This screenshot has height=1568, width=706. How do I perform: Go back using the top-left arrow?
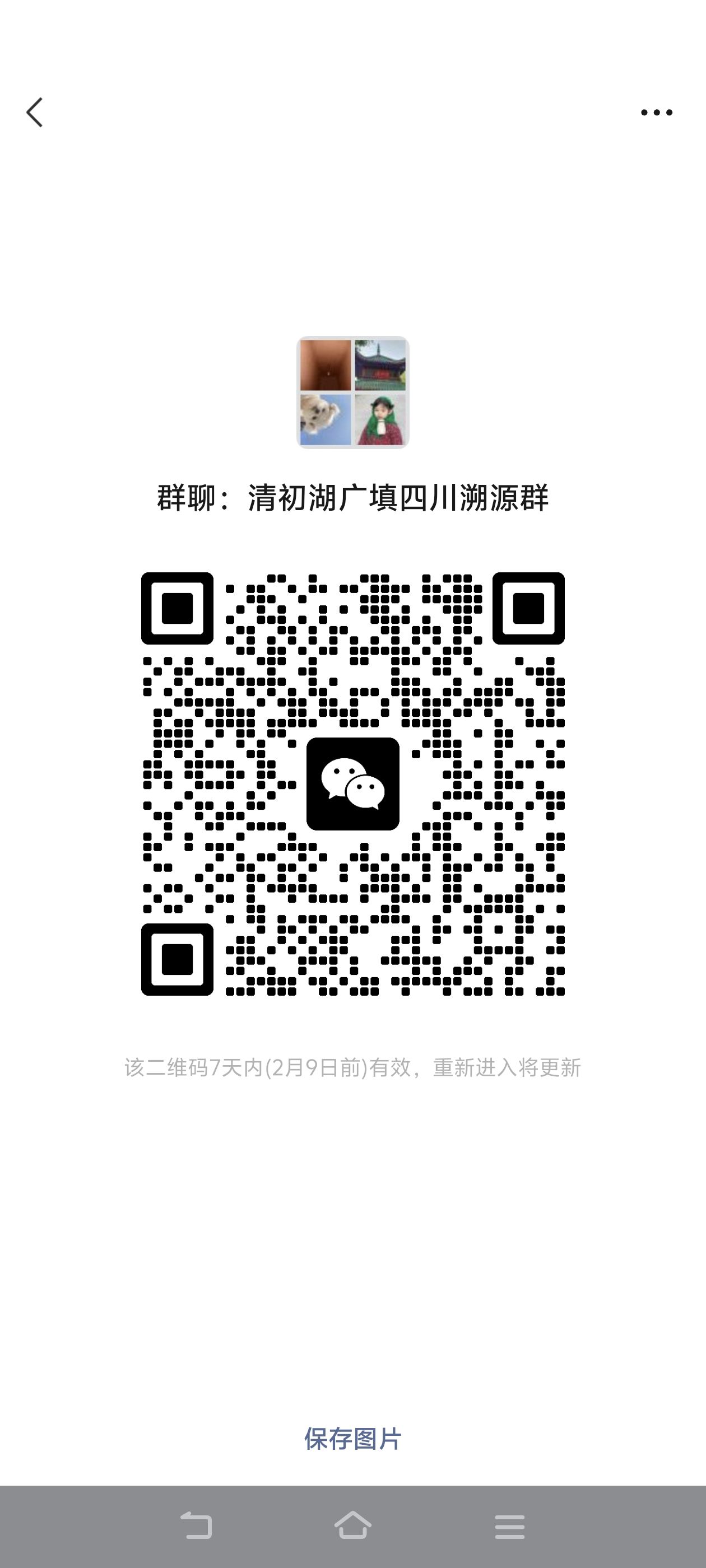coord(35,113)
